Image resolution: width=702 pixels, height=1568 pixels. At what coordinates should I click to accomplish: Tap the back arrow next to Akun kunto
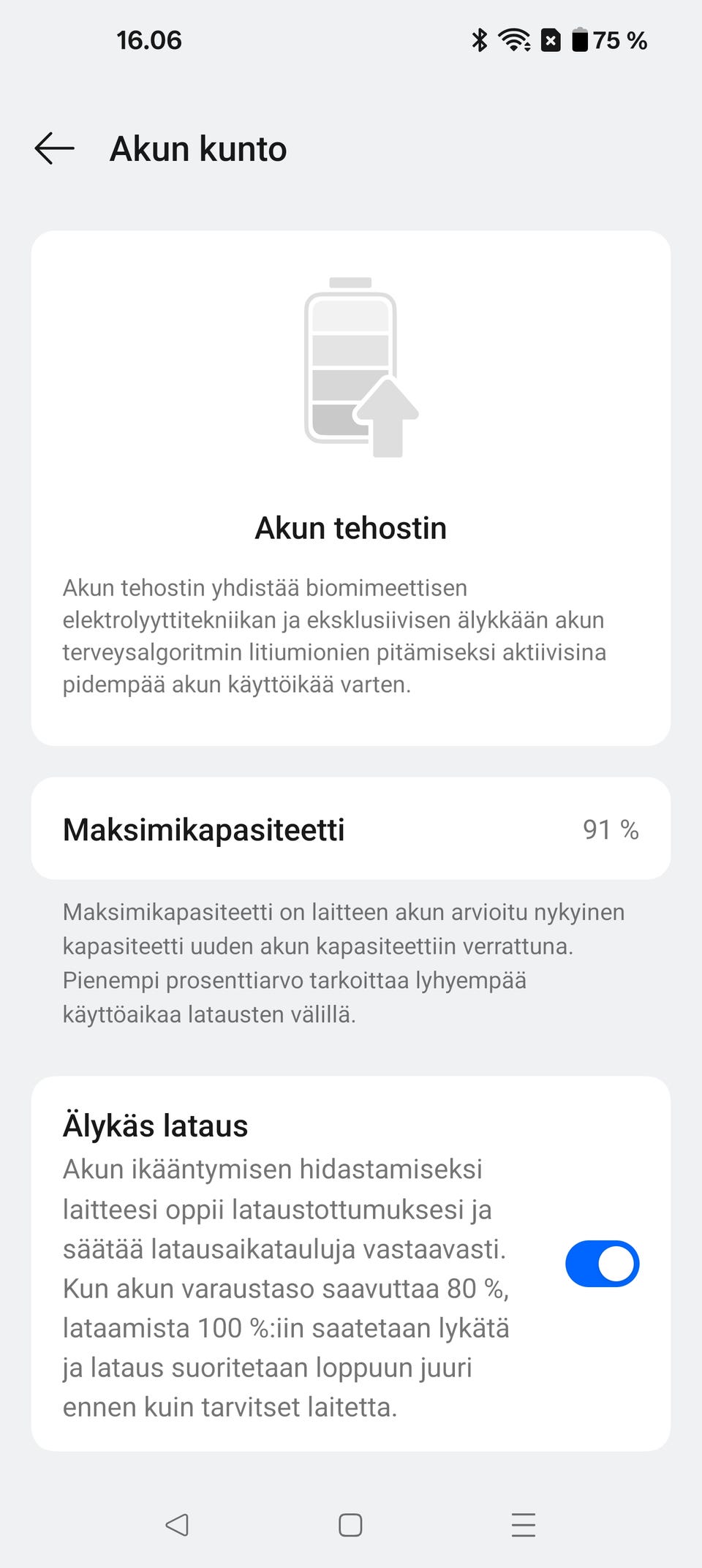point(53,148)
